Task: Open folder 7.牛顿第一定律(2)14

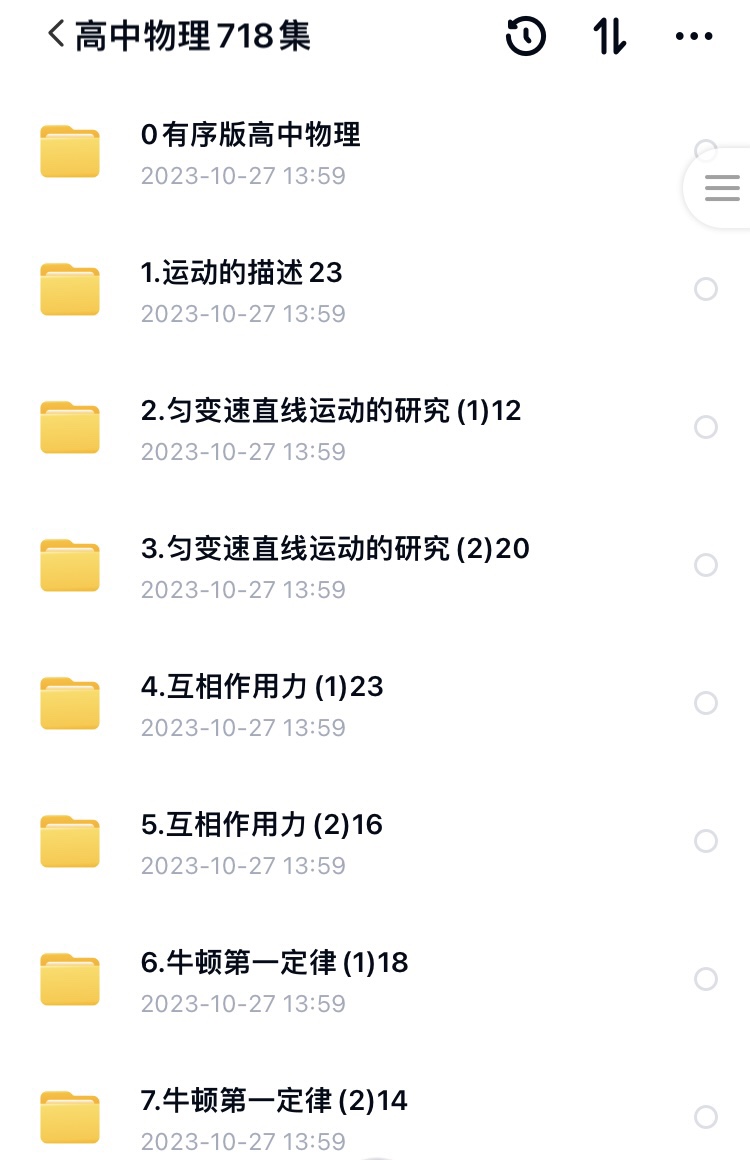Action: point(274,1100)
